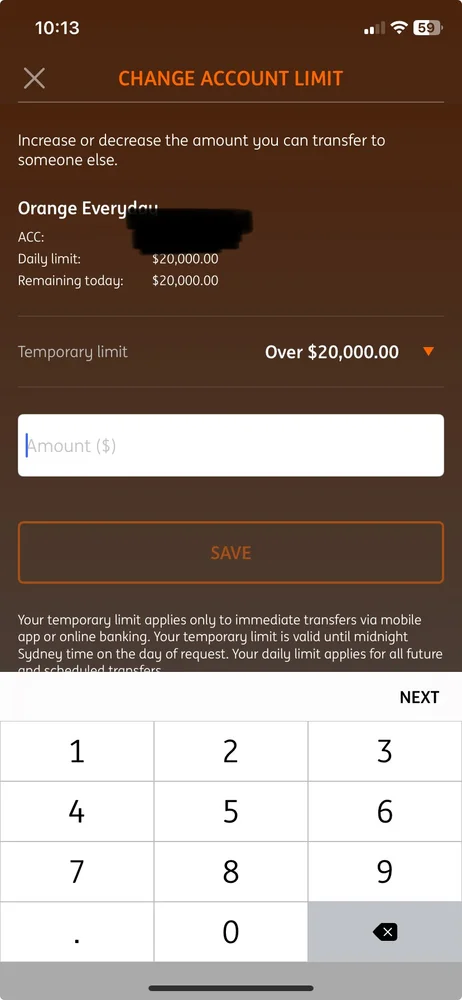Enter digit 0 on the keypad
The width and height of the screenshot is (462, 1000).
click(230, 931)
